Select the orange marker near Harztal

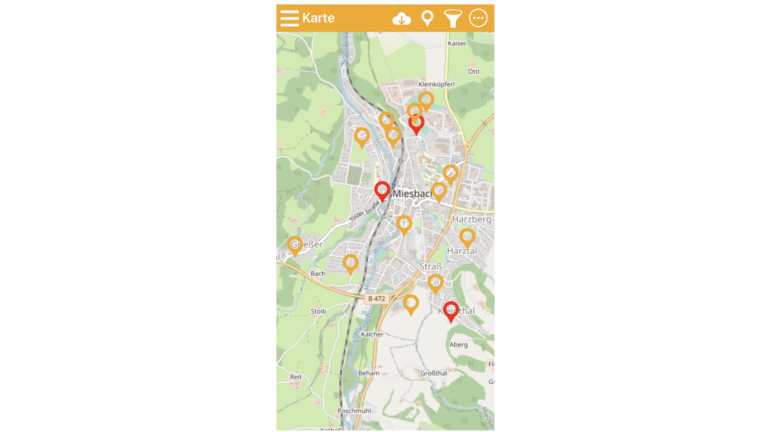click(x=467, y=237)
